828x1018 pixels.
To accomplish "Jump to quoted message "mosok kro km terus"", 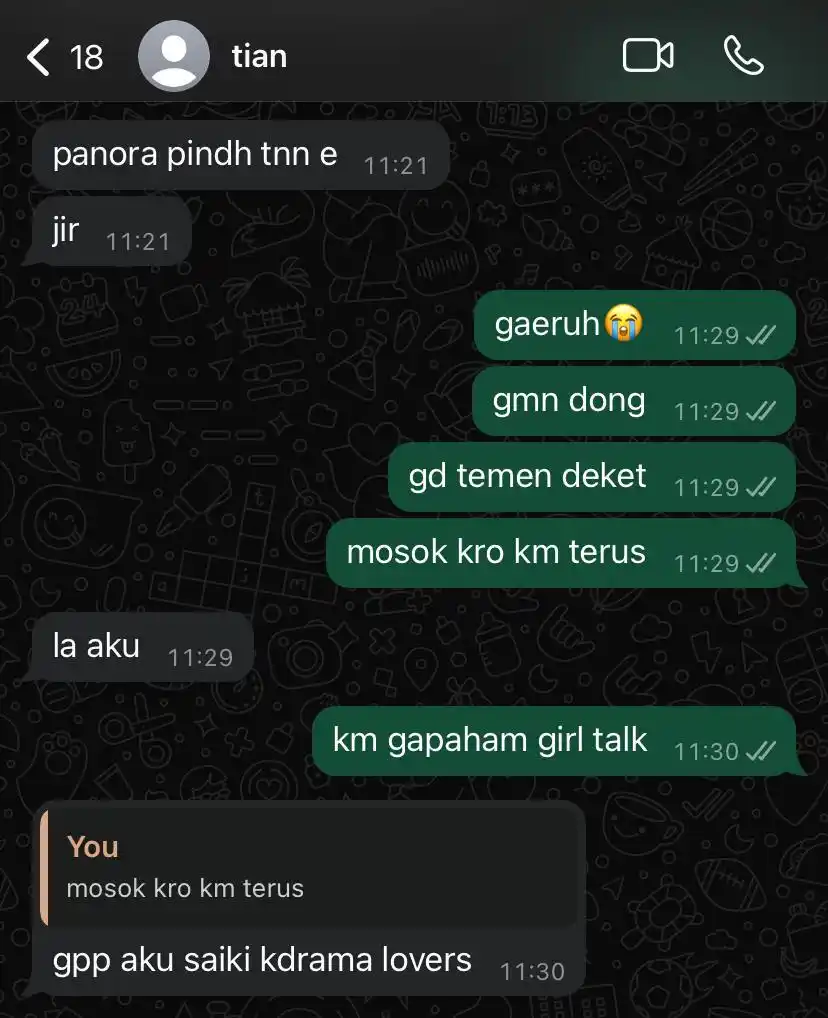I will [310, 866].
